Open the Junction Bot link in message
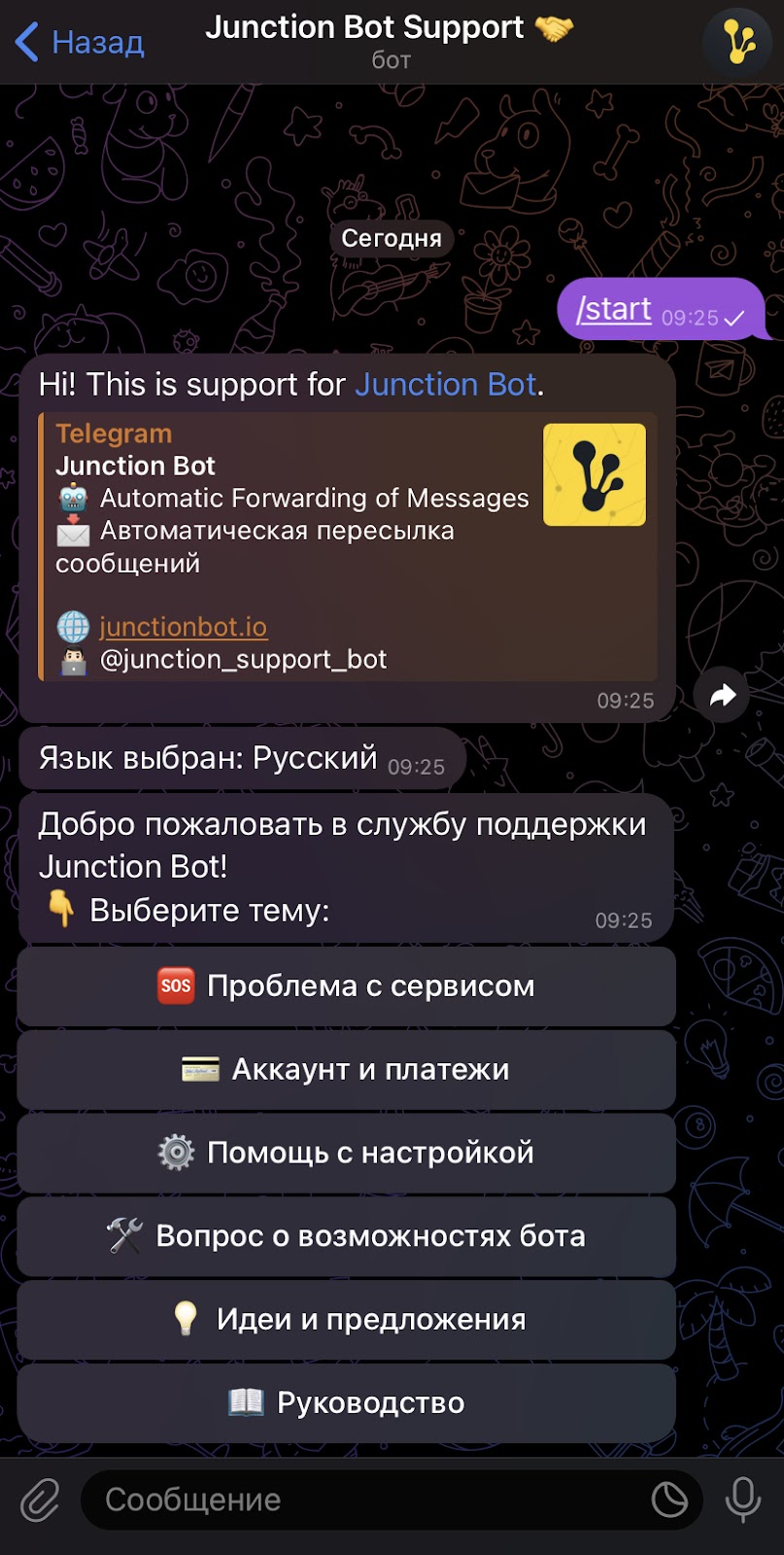The height and width of the screenshot is (1555, 784). [x=445, y=385]
